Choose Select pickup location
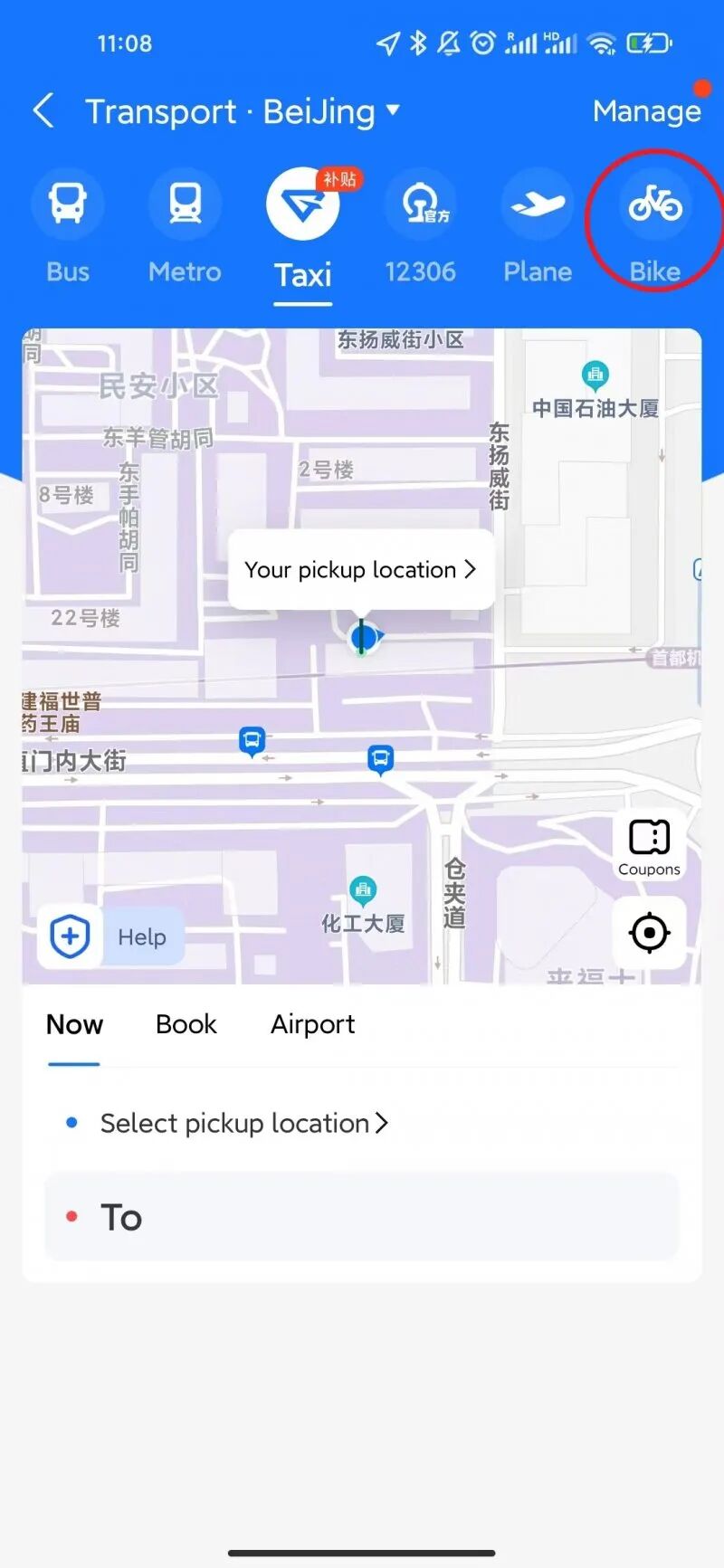This screenshot has height=1568, width=724. click(243, 1124)
